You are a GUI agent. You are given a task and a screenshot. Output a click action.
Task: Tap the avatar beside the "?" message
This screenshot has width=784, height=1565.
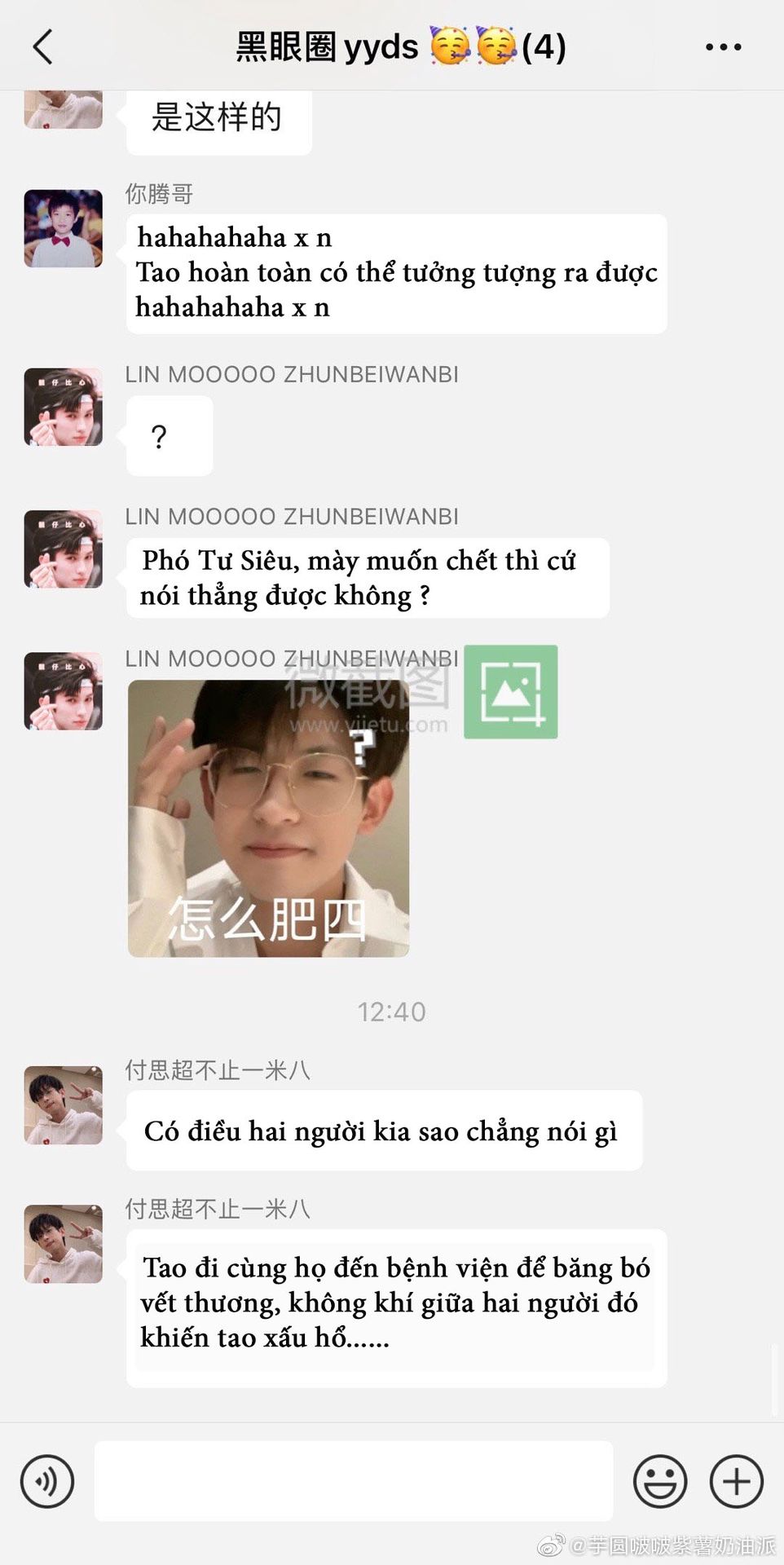tap(64, 407)
